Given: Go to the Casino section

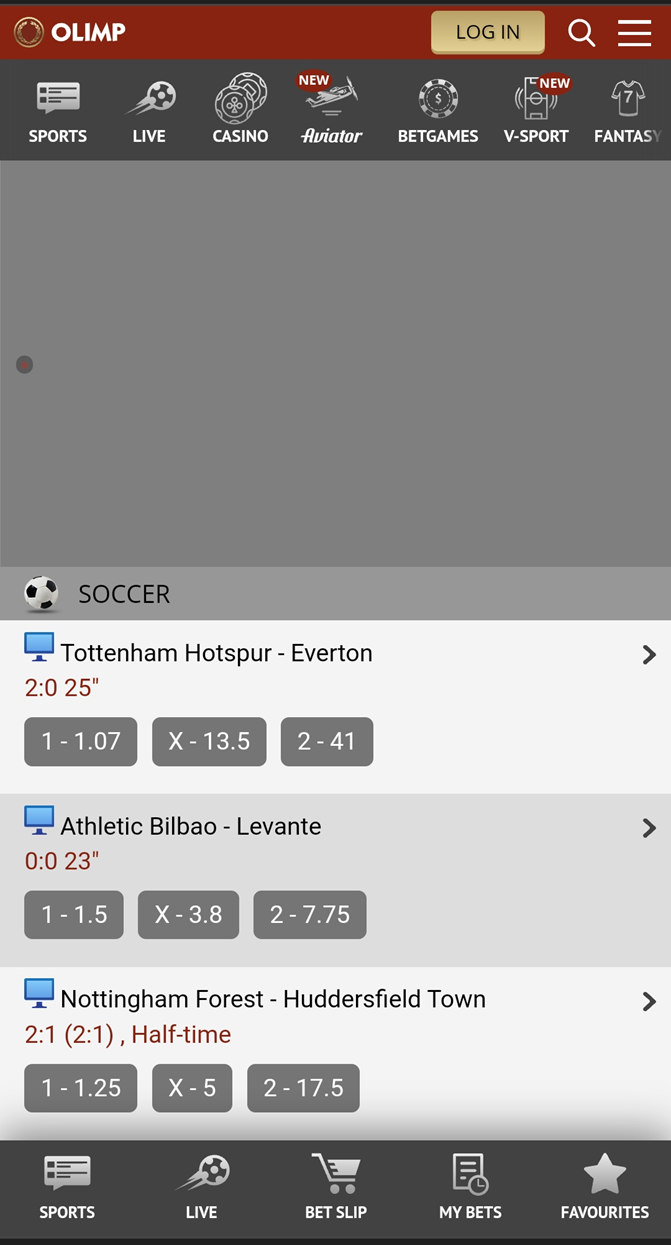Looking at the screenshot, I should [x=240, y=110].
